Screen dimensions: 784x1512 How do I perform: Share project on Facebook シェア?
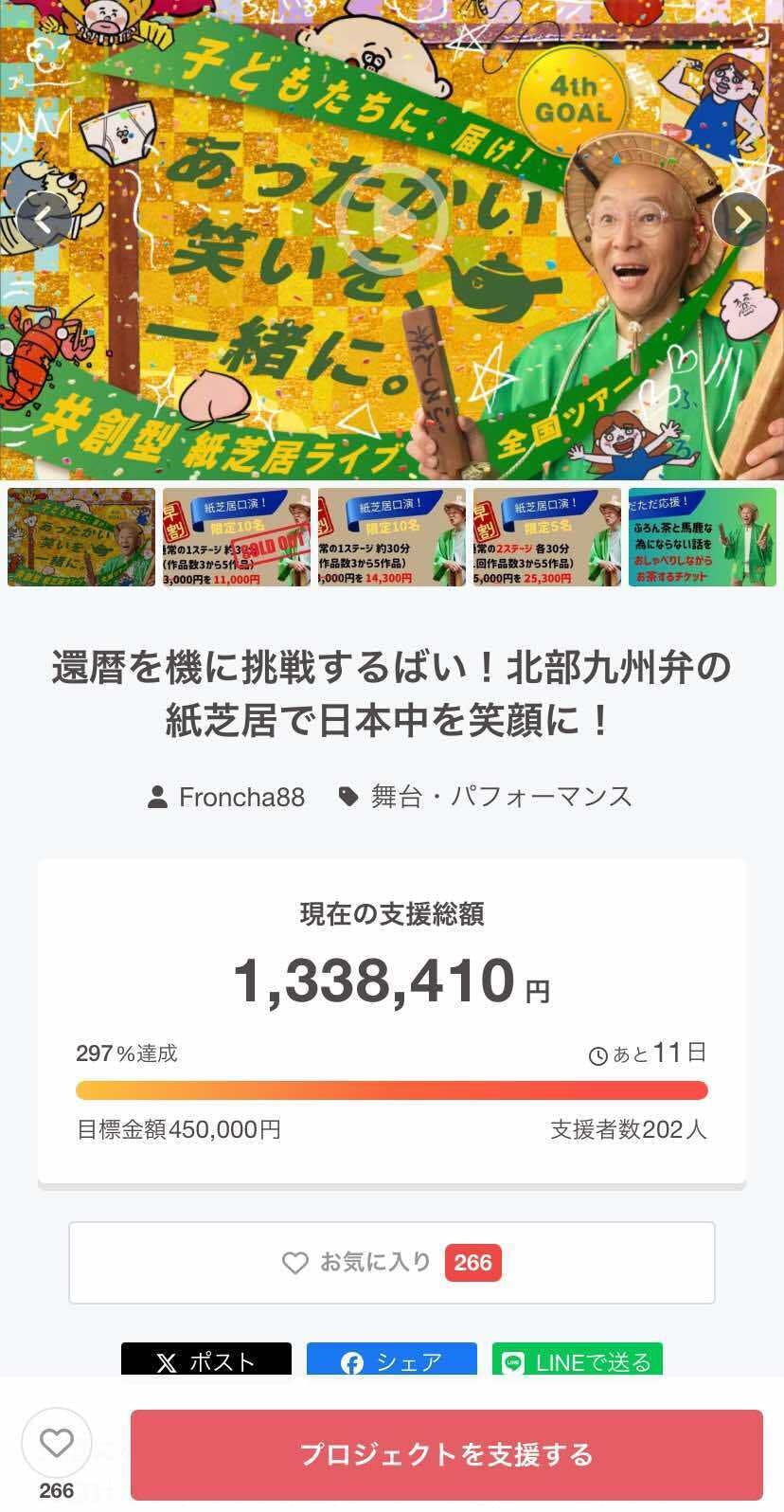point(392,1360)
